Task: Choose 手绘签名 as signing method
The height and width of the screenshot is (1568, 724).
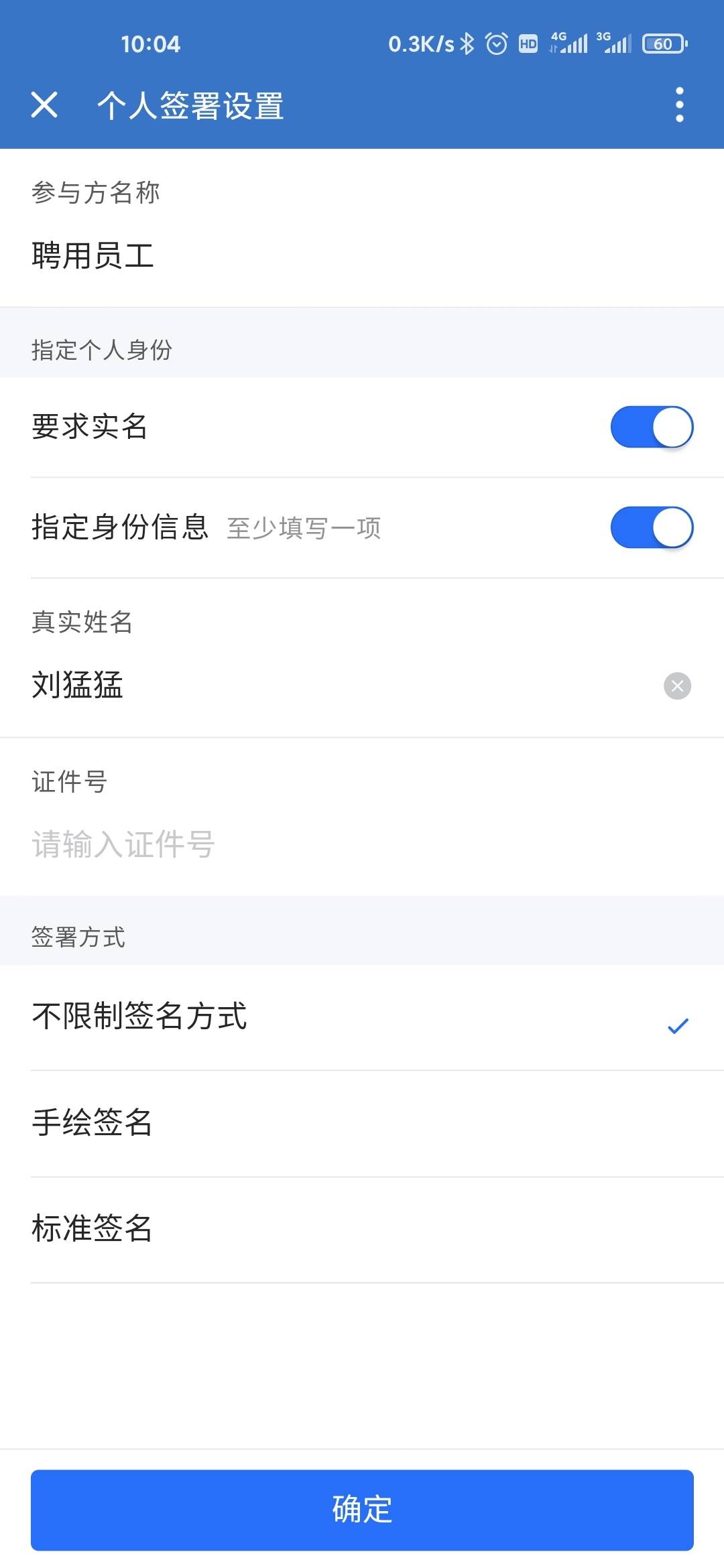Action: pyautogui.click(x=362, y=1122)
